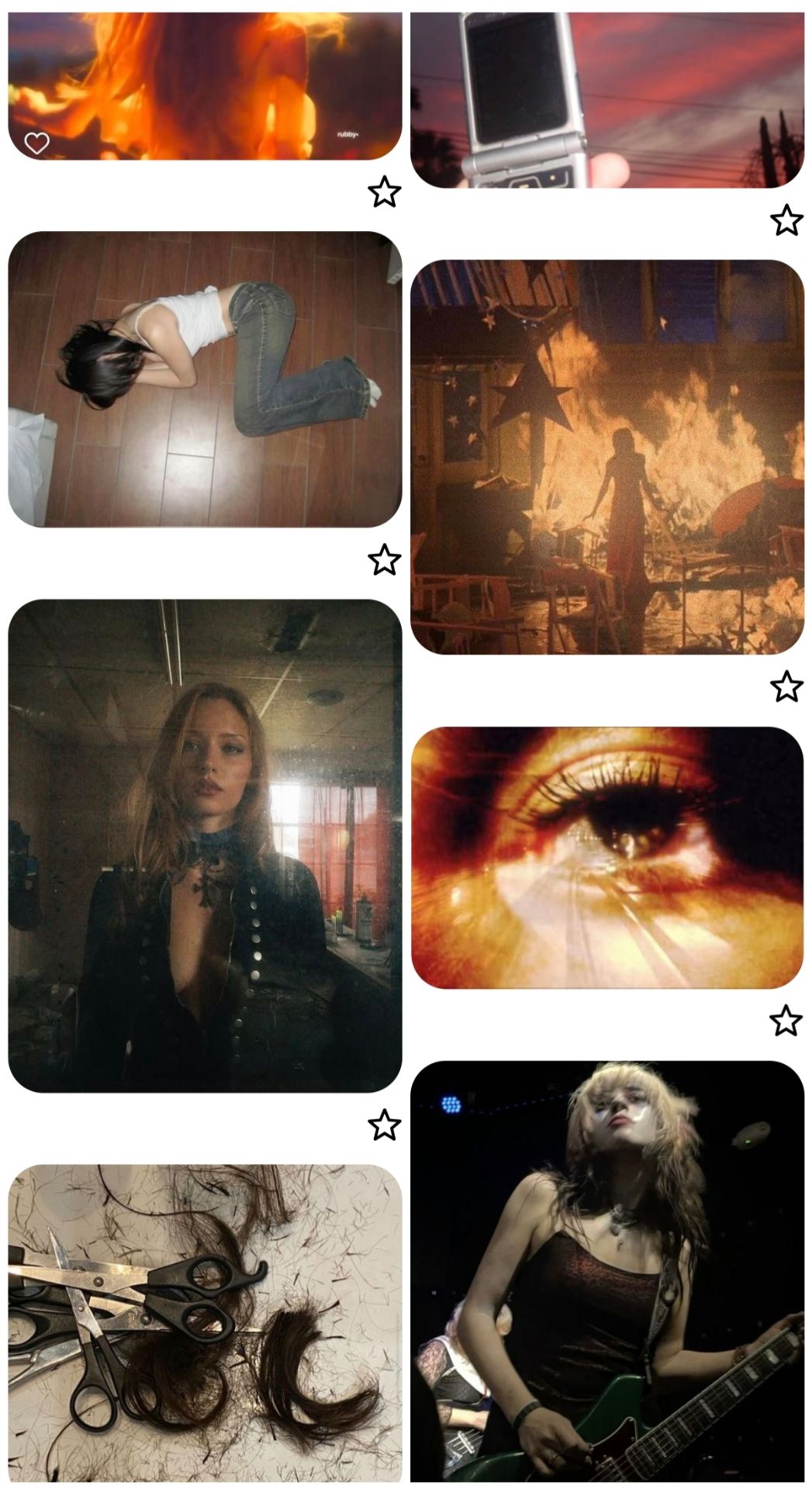Open the red-haired woman portrait pin
The width and height of the screenshot is (812, 1489).
(x=205, y=845)
